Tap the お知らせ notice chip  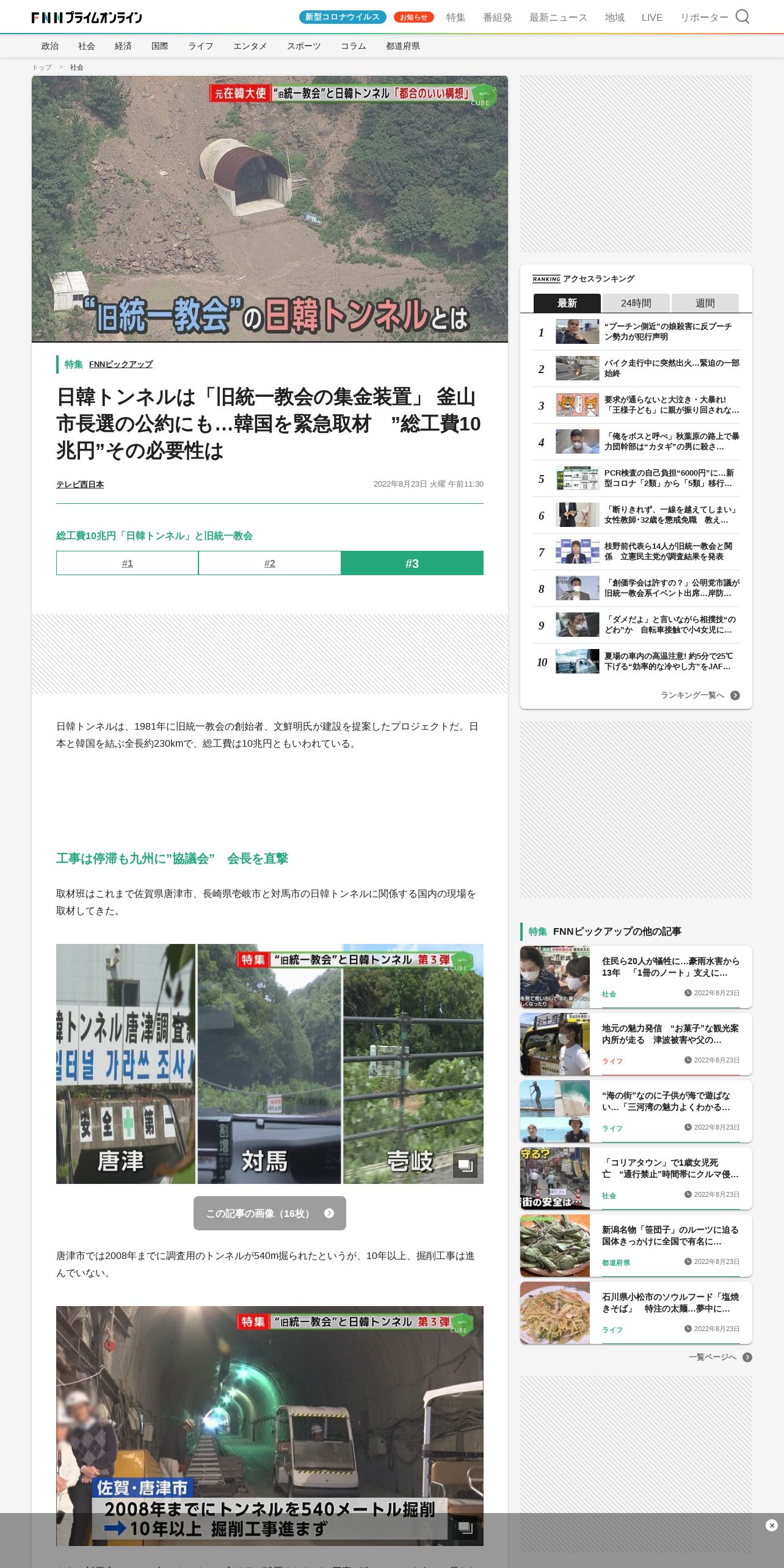tap(413, 17)
